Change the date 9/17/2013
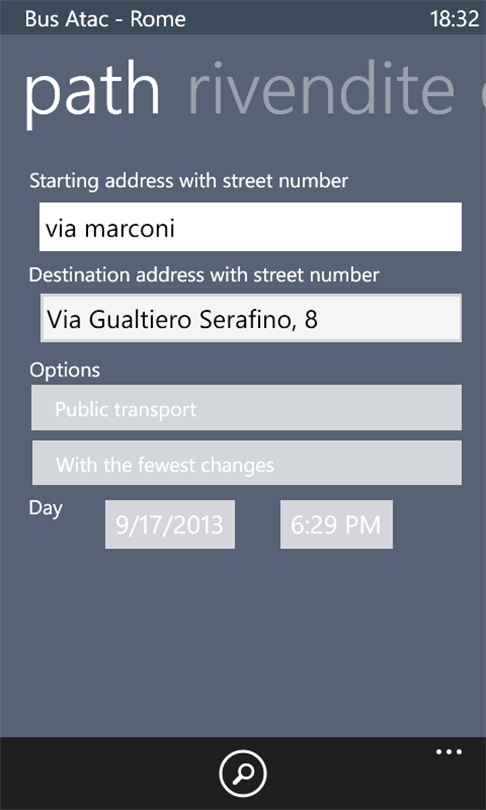Viewport: 486px width, 810px height. 170,524
